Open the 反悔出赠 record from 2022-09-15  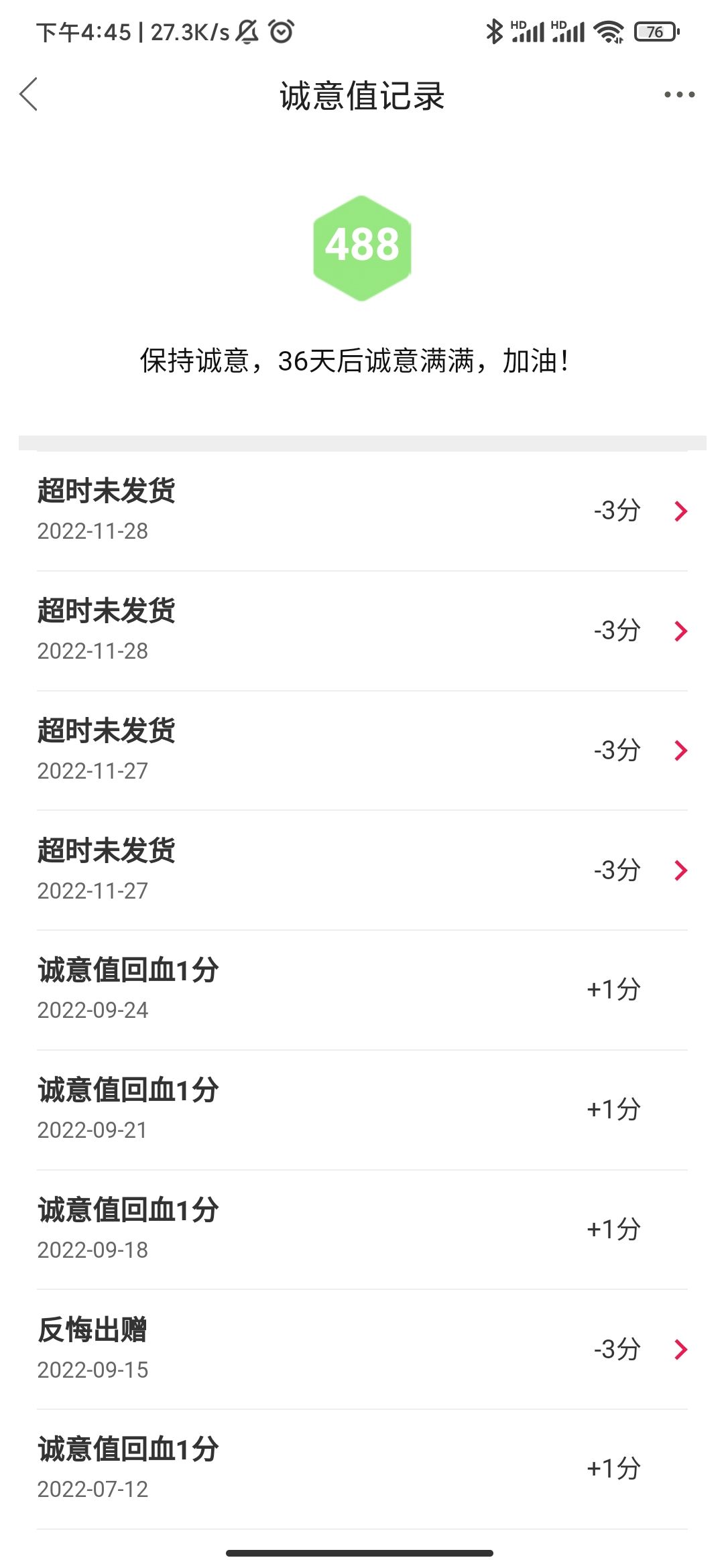[x=362, y=1350]
